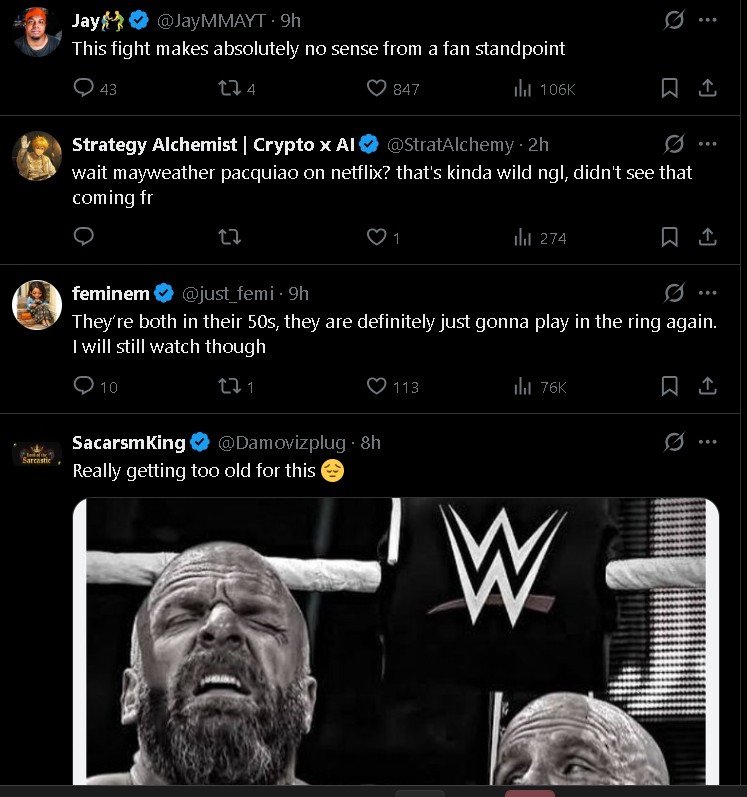Open overflow menu on Jay's post
This screenshot has width=747, height=797.
708,19
